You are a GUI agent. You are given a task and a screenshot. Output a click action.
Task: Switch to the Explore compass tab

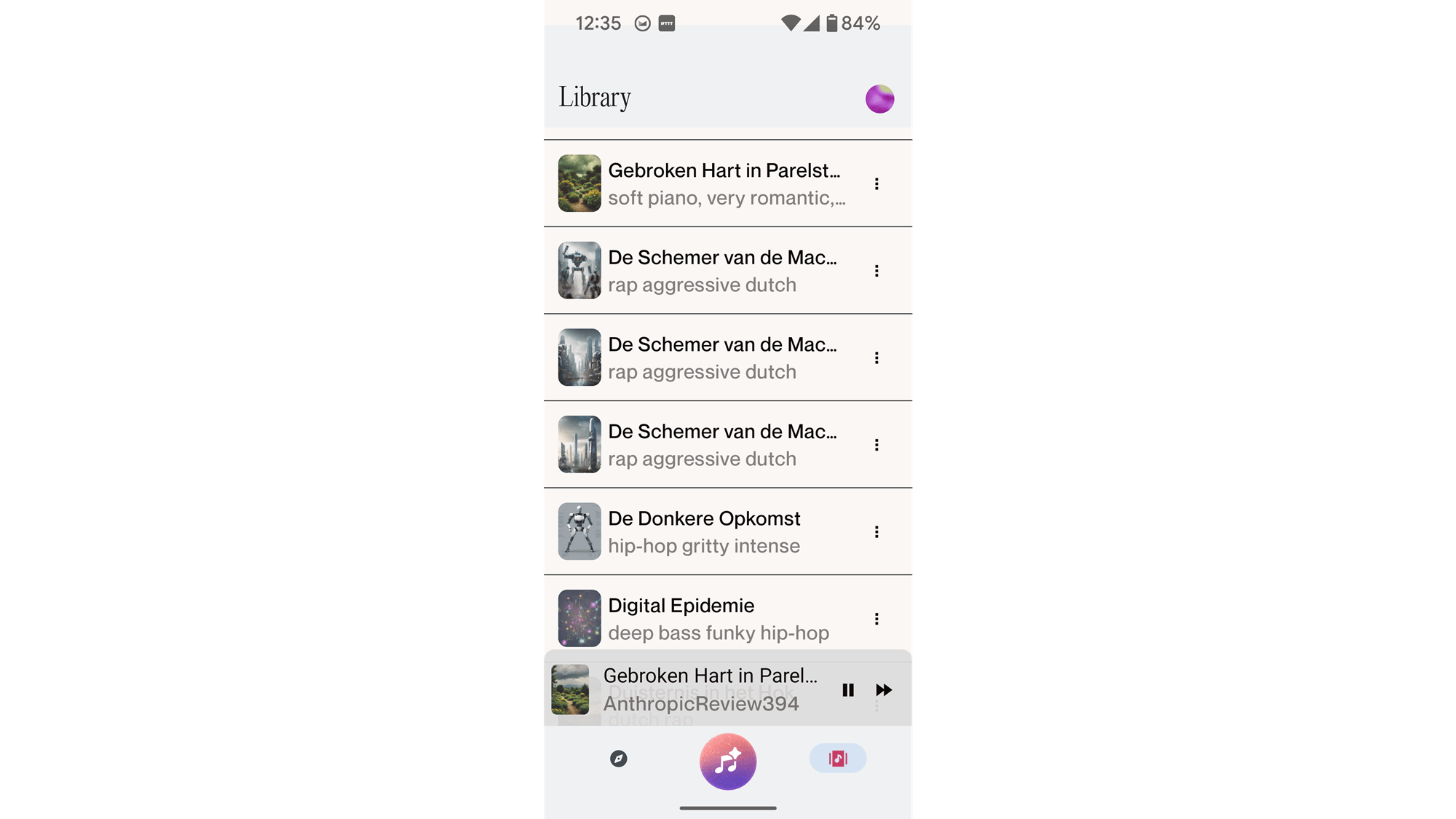click(618, 759)
